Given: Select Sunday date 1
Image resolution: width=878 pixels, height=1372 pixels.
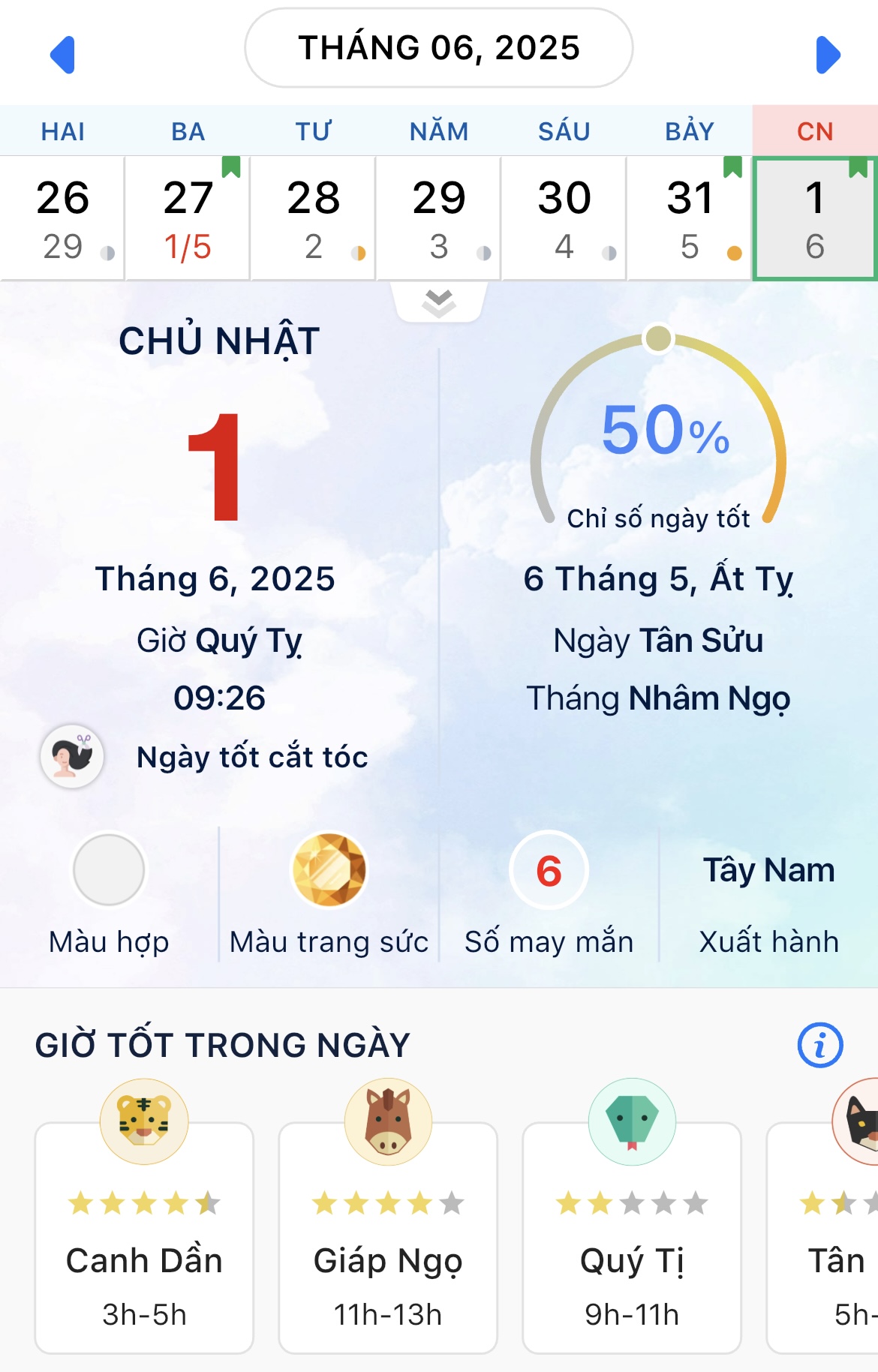Looking at the screenshot, I should (x=815, y=218).
